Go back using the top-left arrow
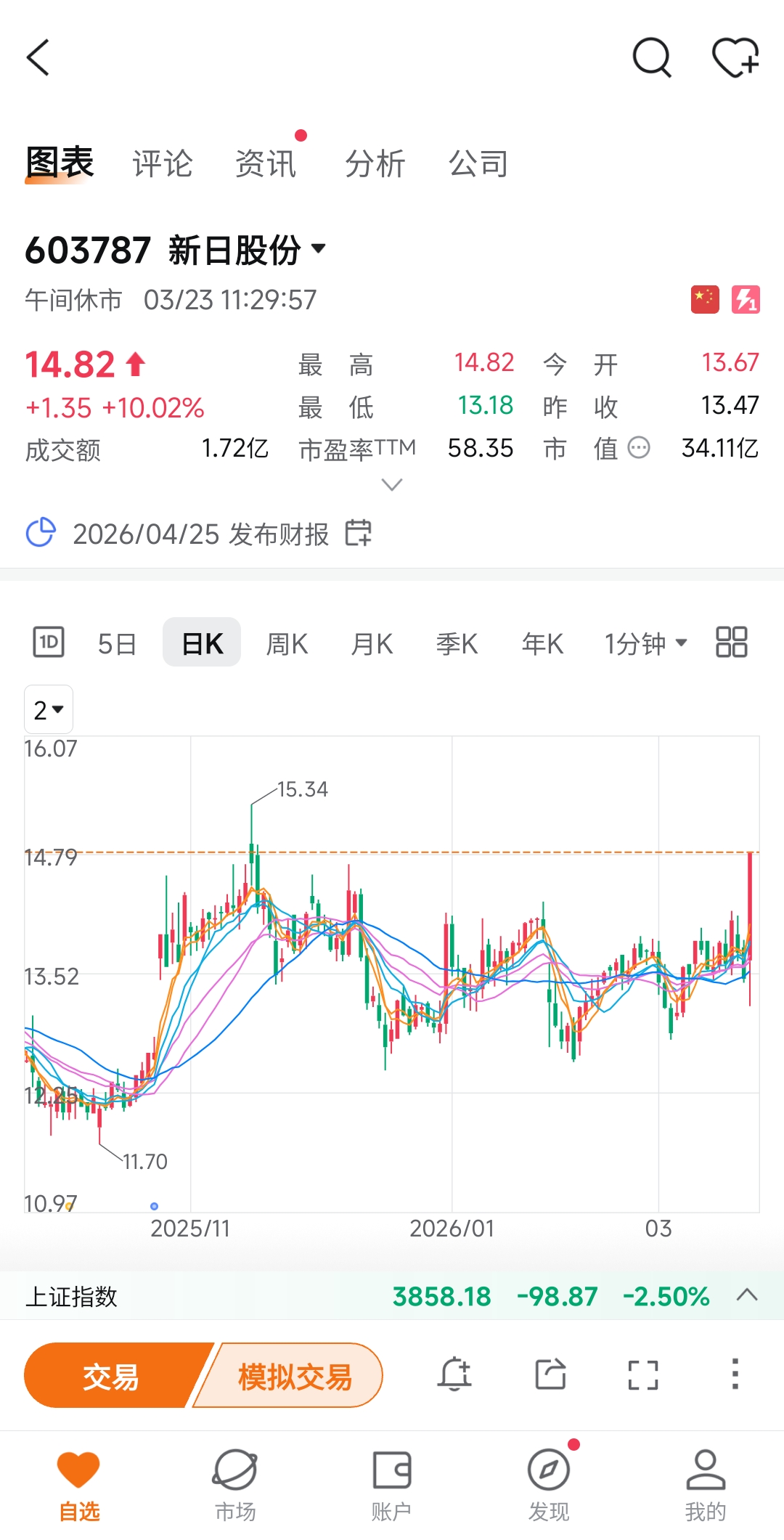Screen dimensions: 784x1540 pos(38,57)
